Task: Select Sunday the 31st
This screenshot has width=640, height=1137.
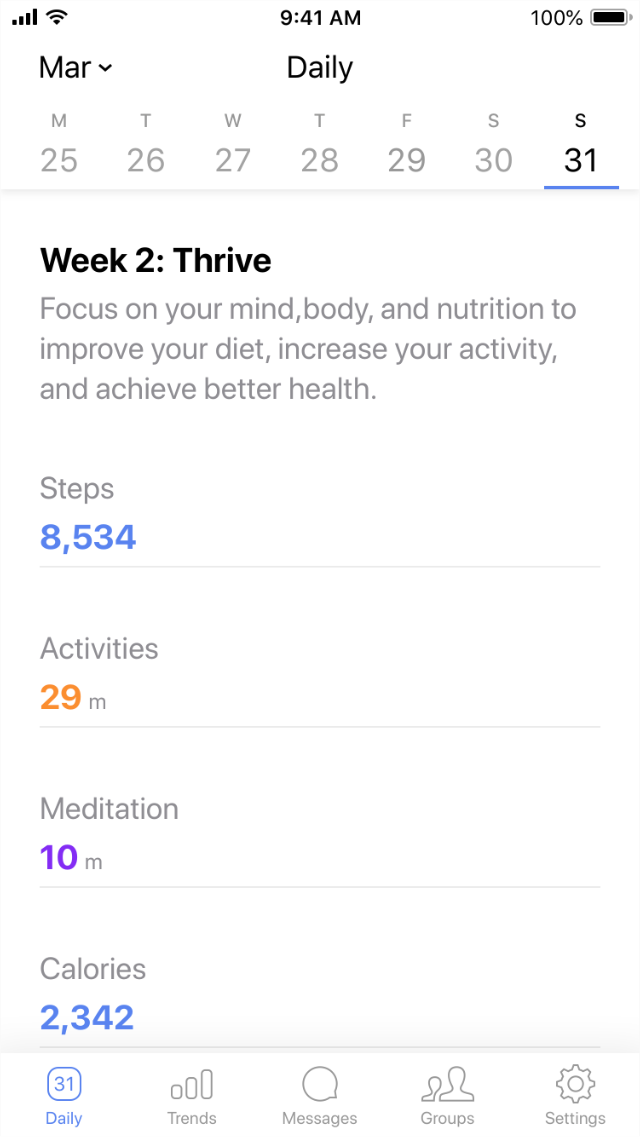Action: pos(581,147)
